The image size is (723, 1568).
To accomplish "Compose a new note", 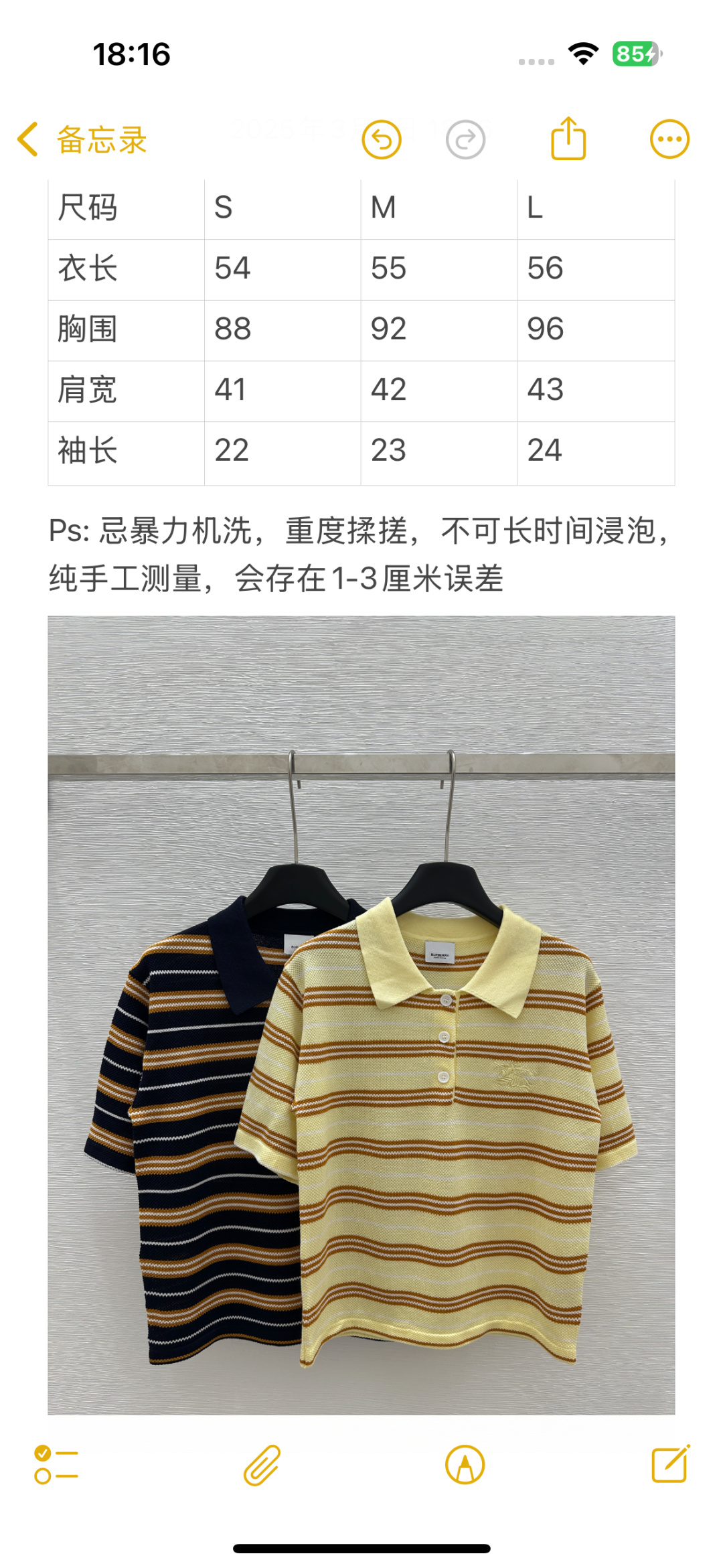I will tap(670, 1464).
